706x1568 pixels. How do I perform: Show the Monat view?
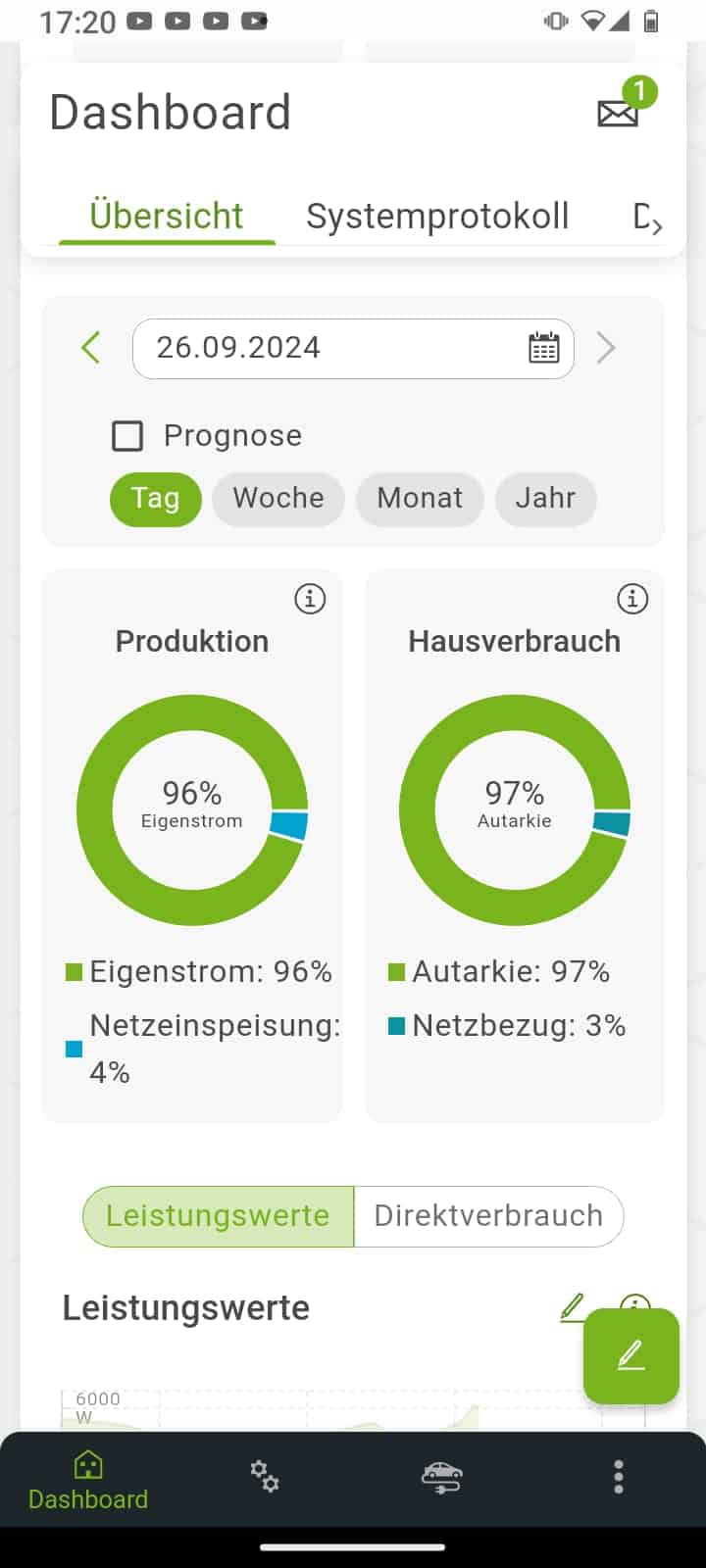tap(420, 499)
